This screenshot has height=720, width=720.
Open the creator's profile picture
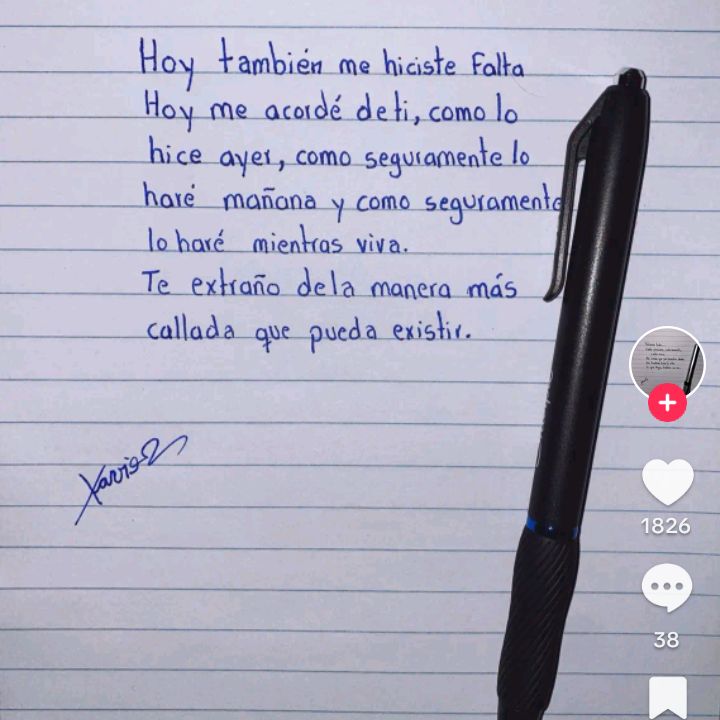pyautogui.click(x=666, y=362)
